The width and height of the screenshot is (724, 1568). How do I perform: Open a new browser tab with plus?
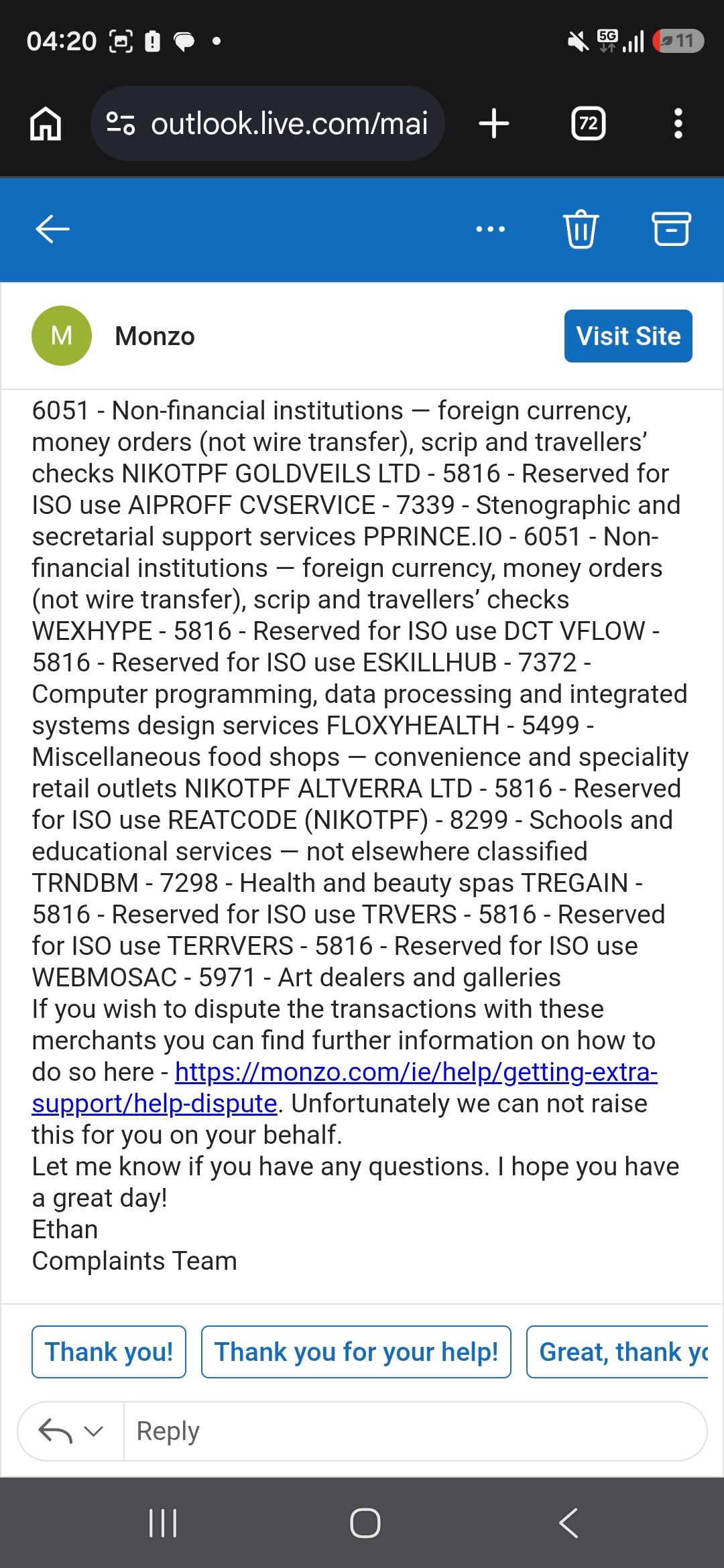[x=494, y=124]
